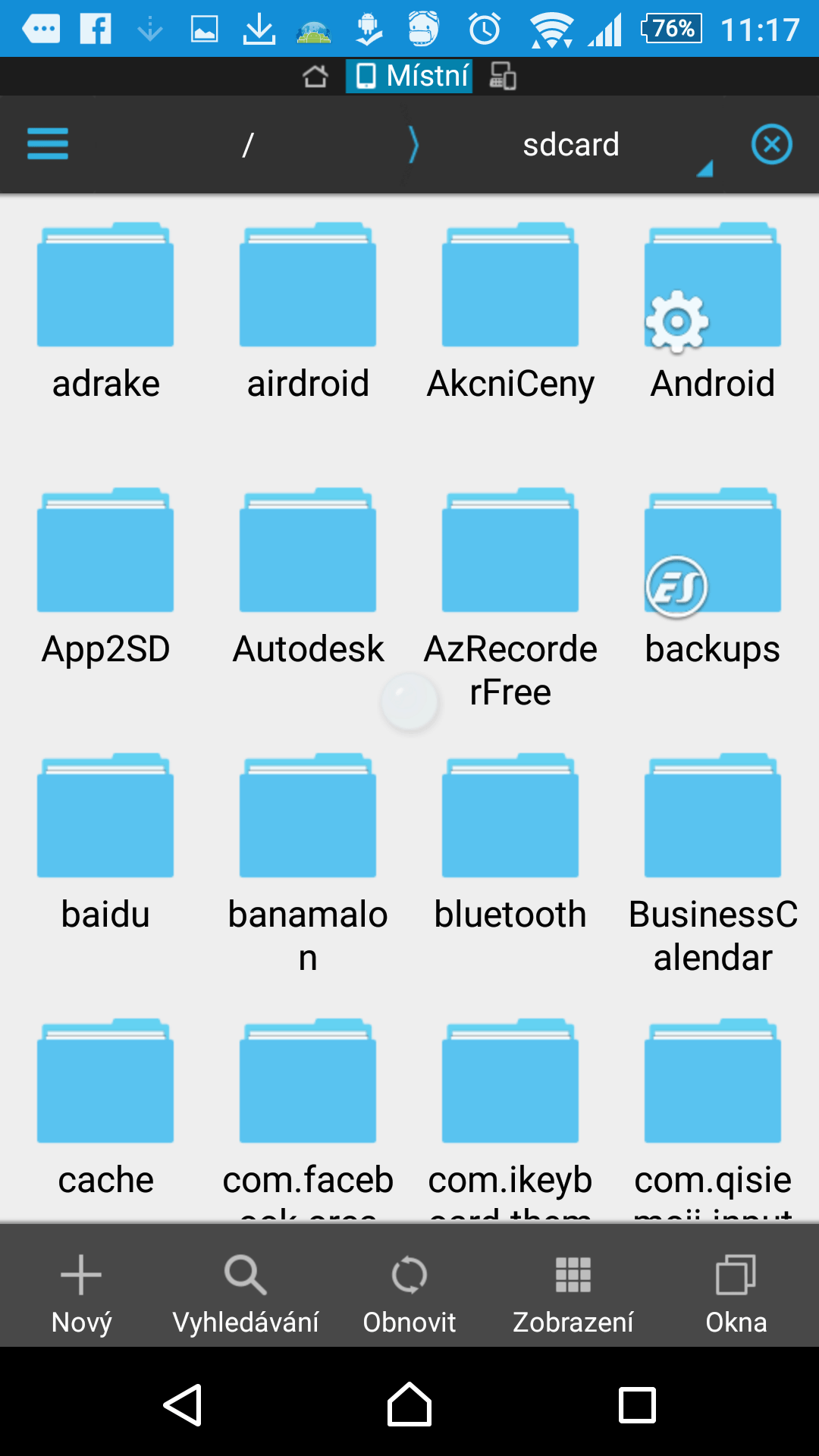Open the airdroid folder
The height and width of the screenshot is (1456, 819).
point(308,312)
